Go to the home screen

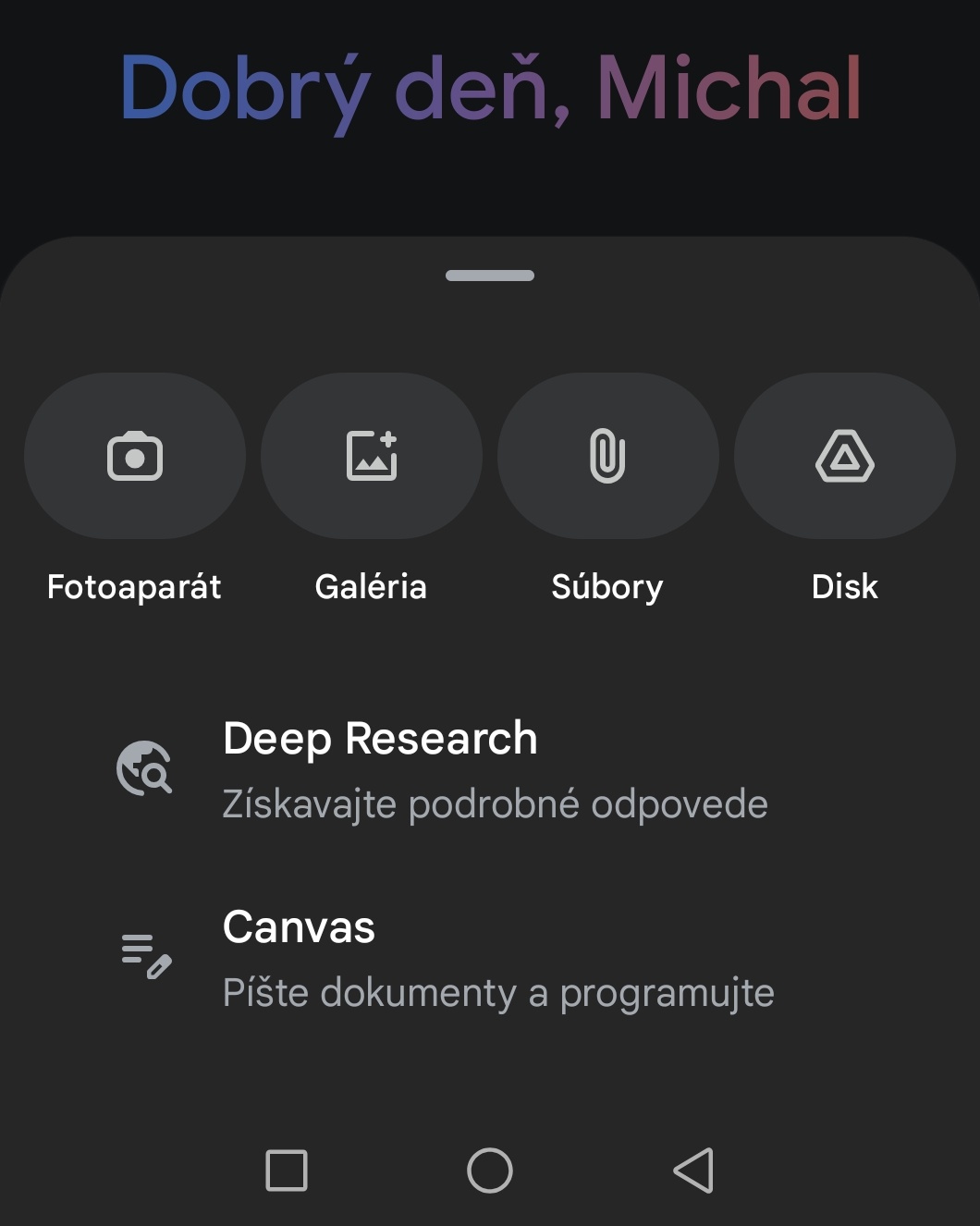pyautogui.click(x=490, y=1171)
